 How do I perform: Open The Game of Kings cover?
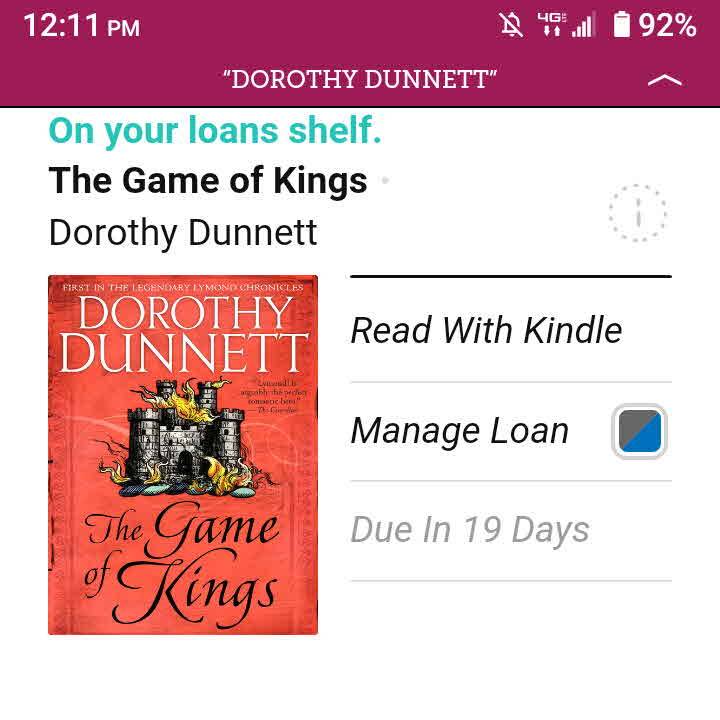(183, 455)
